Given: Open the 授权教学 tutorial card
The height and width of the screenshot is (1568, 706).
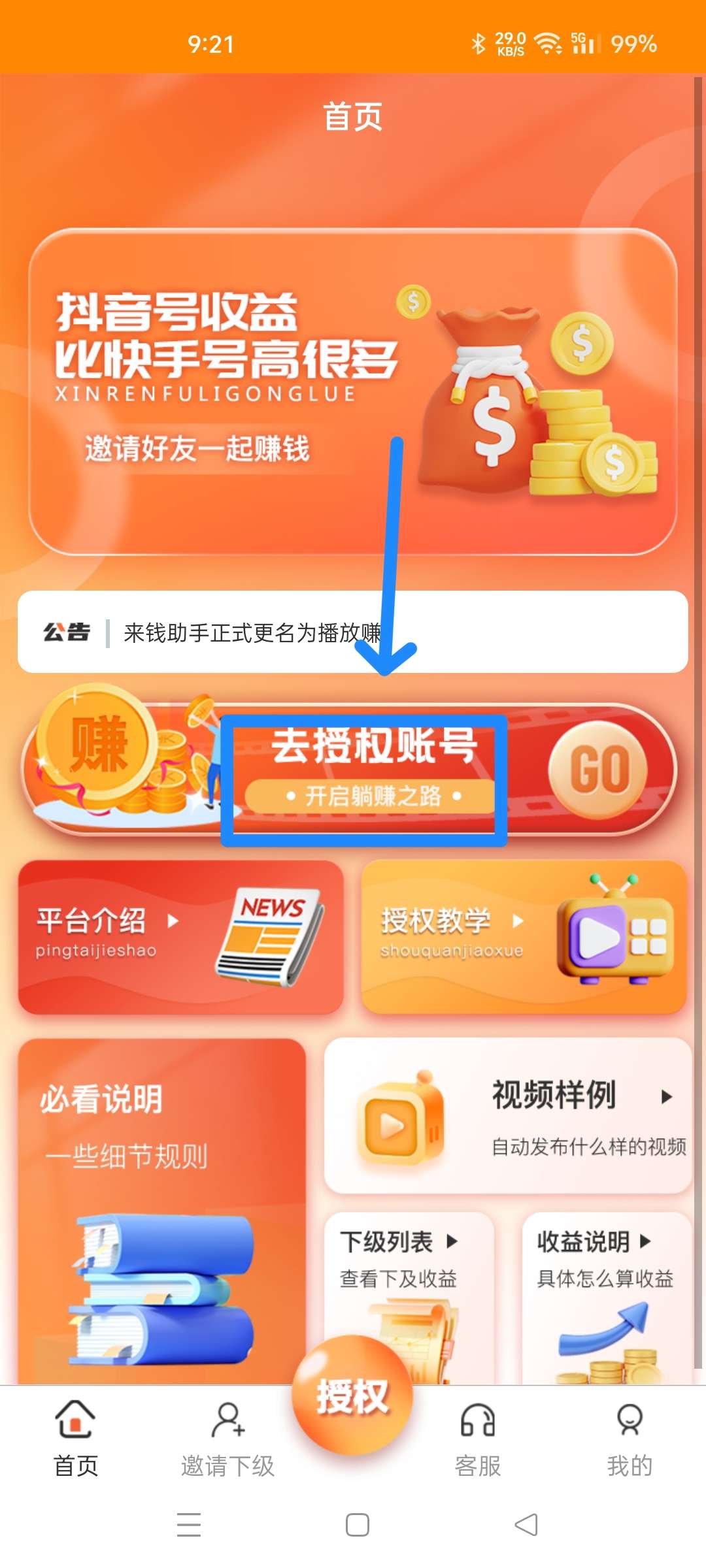Looking at the screenshot, I should [524, 937].
